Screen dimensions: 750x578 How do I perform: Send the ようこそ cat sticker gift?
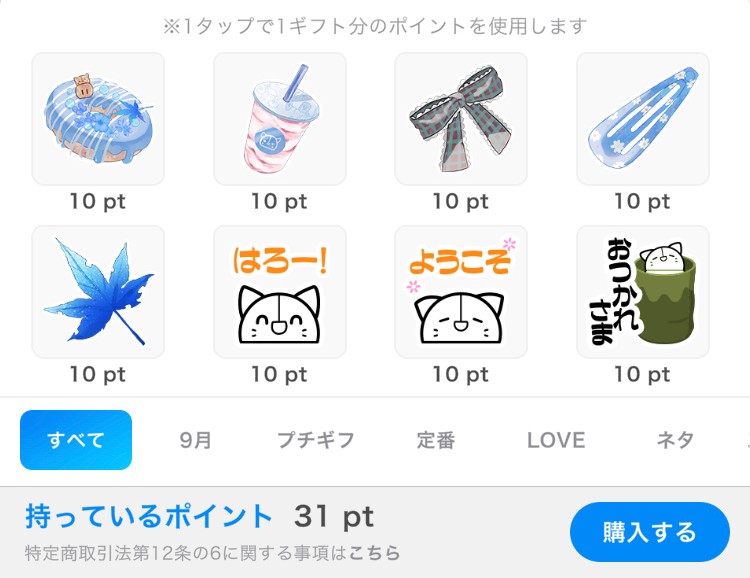point(461,292)
